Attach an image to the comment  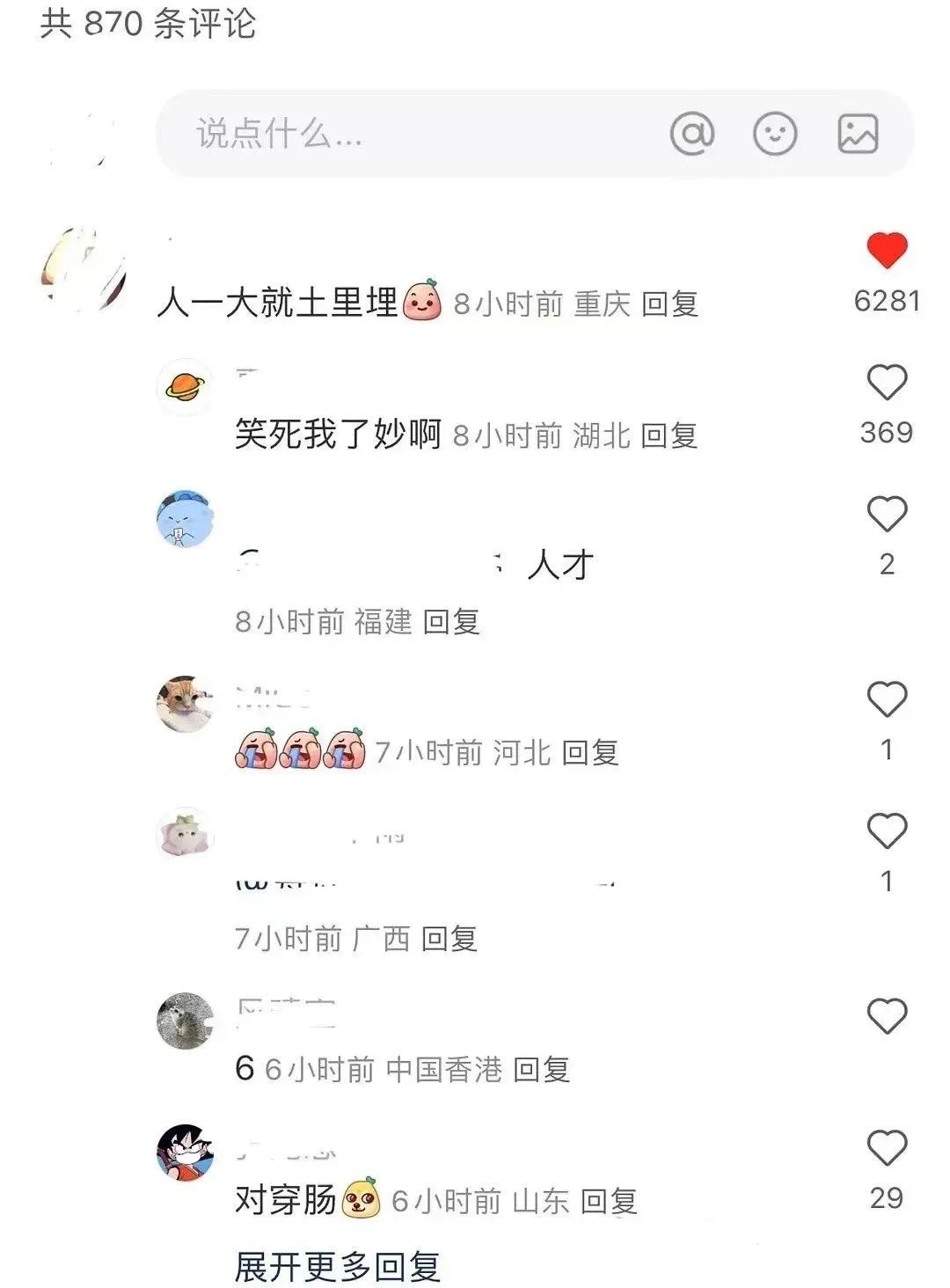pyautogui.click(x=858, y=134)
